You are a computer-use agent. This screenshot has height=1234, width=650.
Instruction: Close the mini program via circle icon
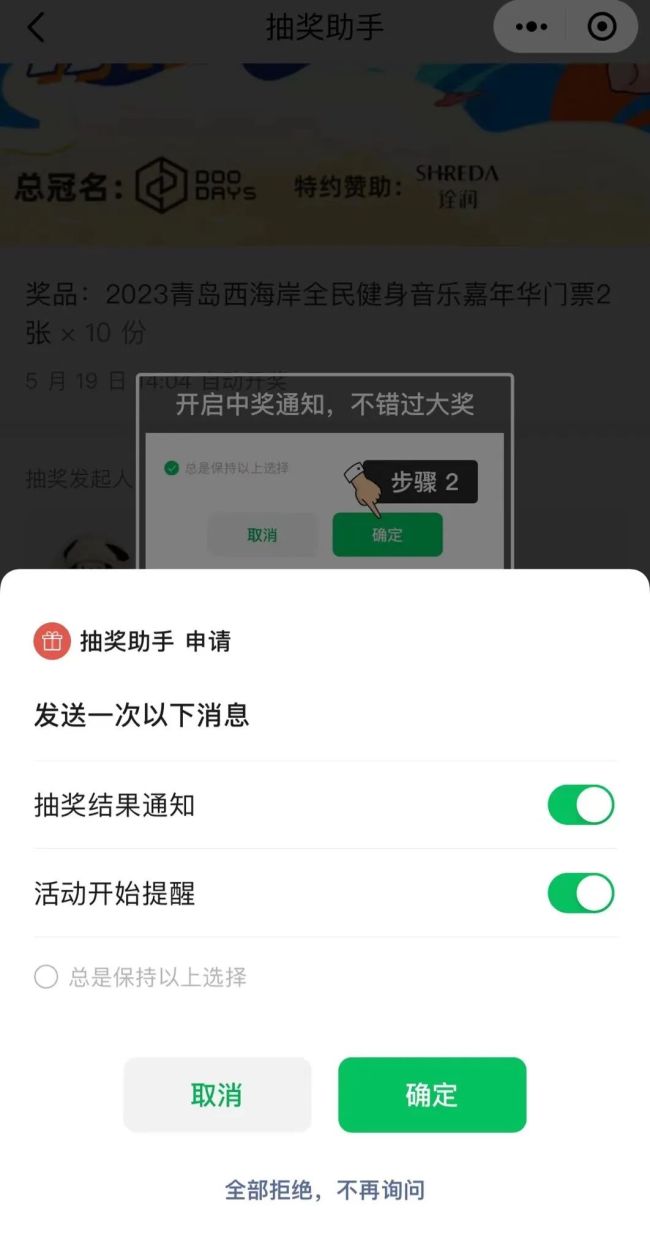(602, 27)
